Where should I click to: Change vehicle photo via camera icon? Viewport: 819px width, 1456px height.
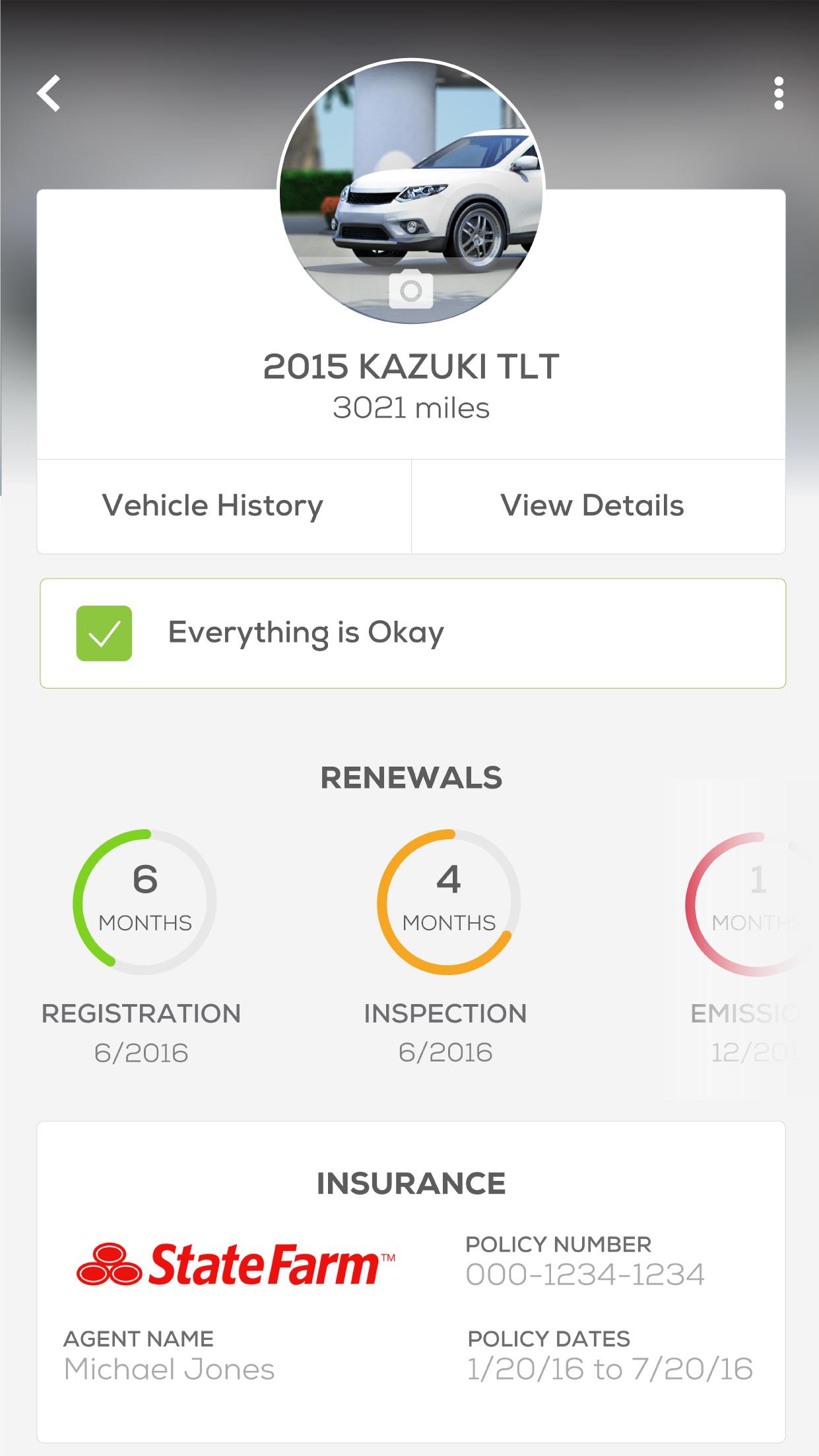click(410, 290)
